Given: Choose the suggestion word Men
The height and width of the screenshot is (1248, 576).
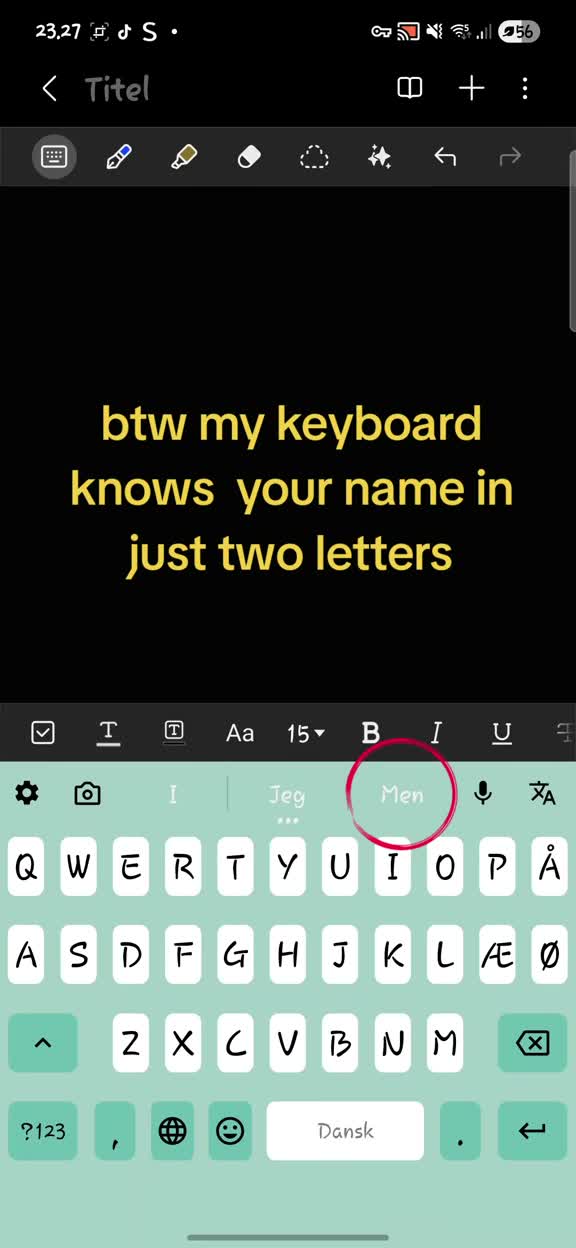Looking at the screenshot, I should pos(402,794).
